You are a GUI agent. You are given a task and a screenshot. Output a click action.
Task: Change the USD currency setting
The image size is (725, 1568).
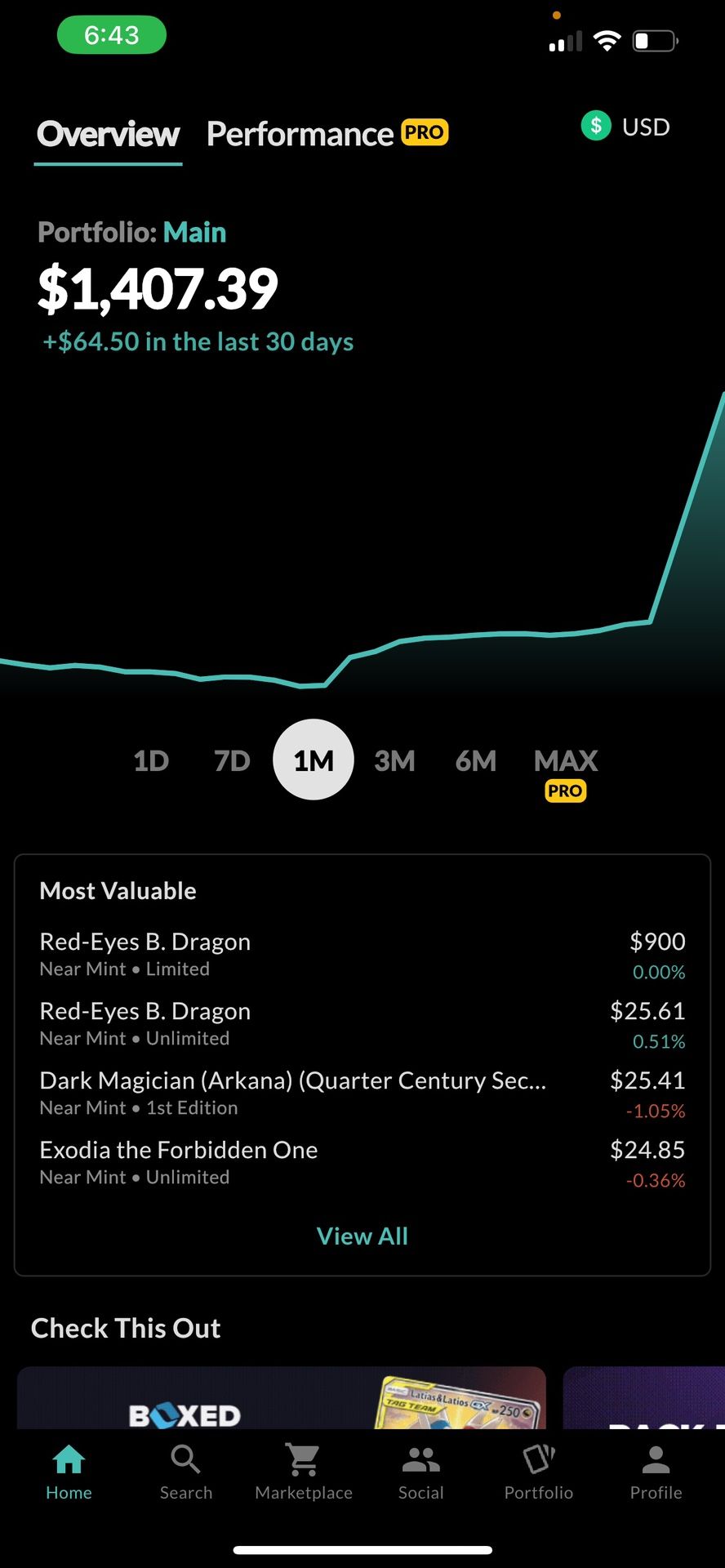click(626, 127)
